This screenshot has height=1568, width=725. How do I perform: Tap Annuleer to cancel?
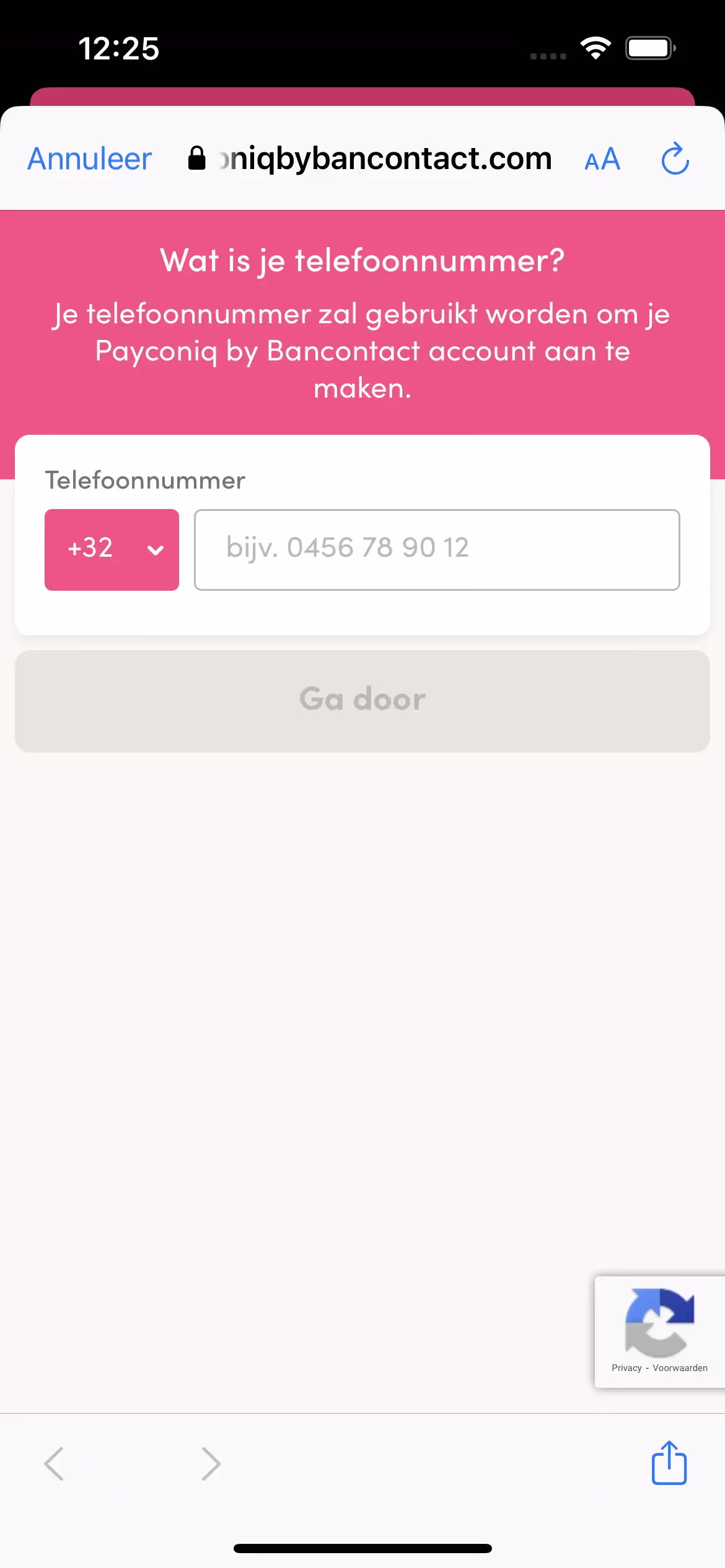tap(90, 159)
